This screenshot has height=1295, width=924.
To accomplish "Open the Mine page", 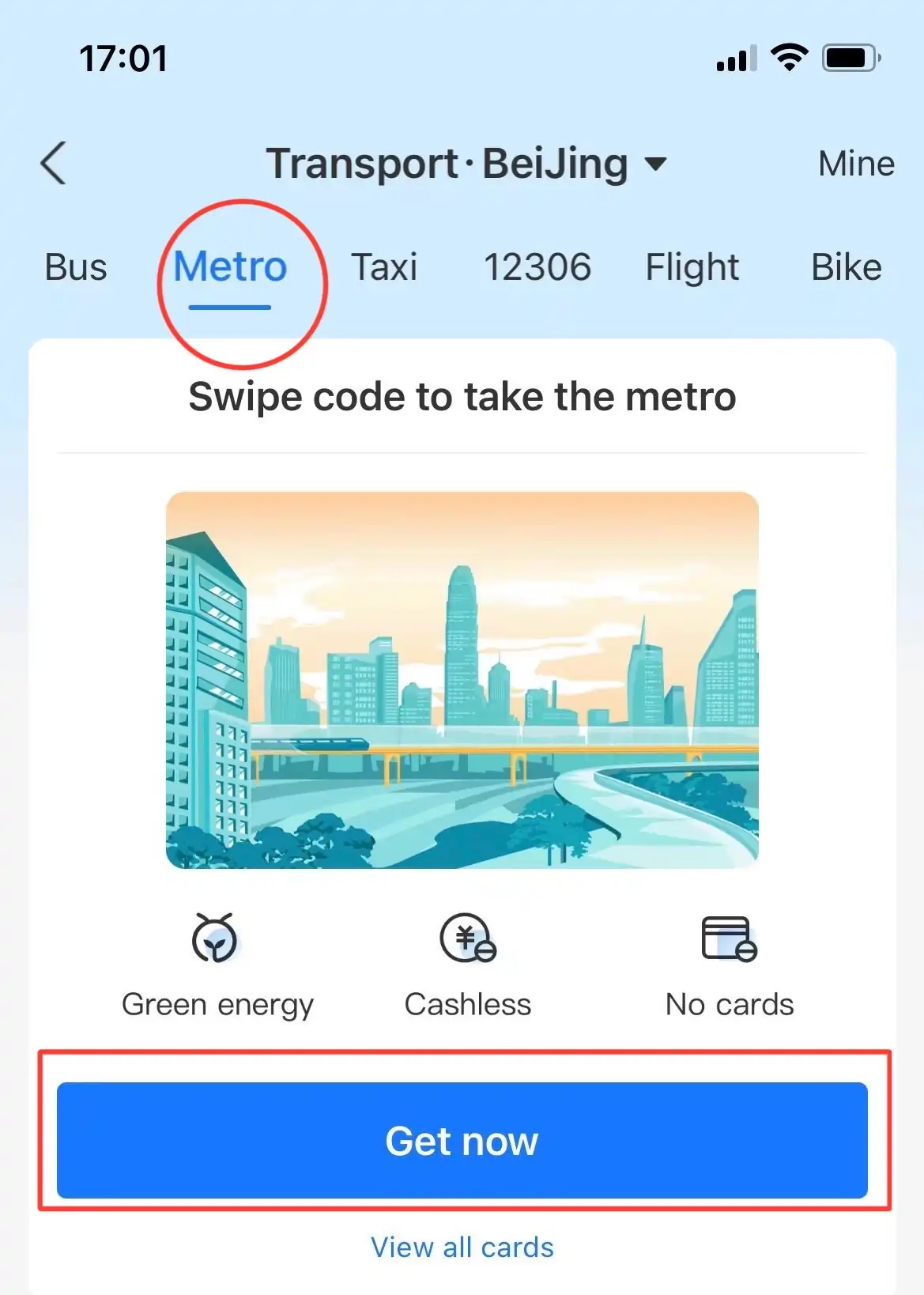I will point(855,164).
